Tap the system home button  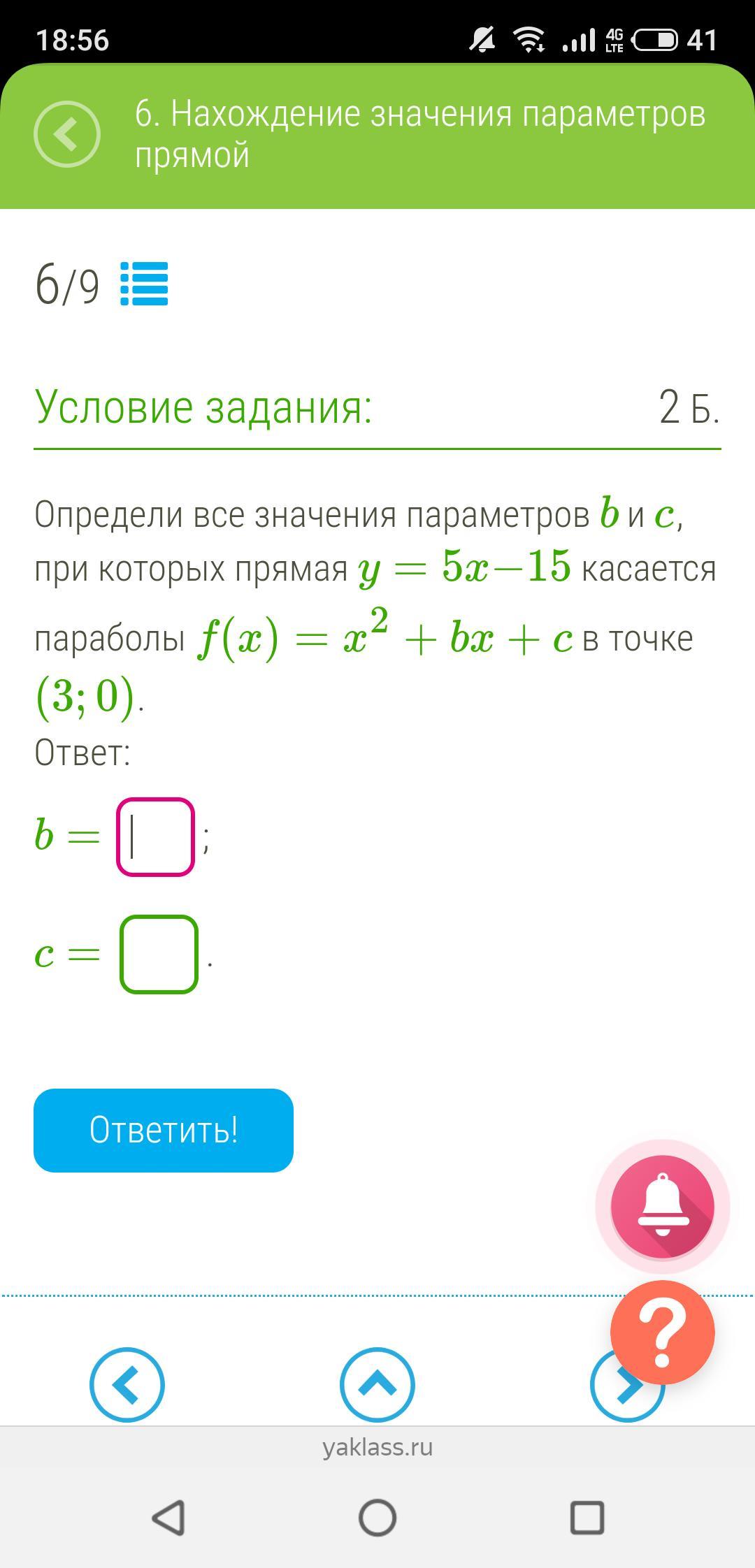coord(377,1518)
